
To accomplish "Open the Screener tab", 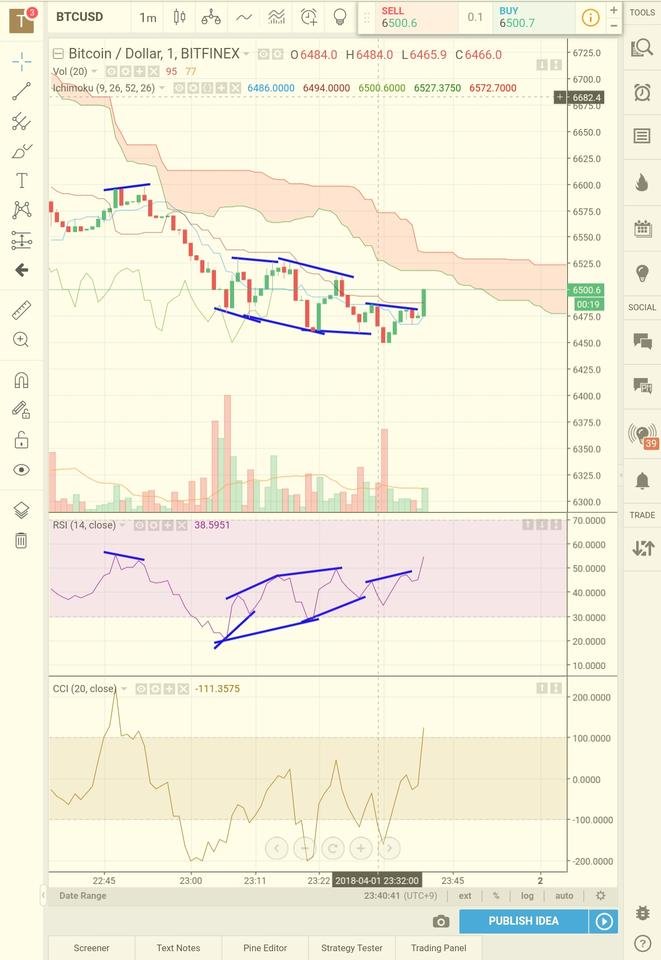I will click(x=91, y=947).
